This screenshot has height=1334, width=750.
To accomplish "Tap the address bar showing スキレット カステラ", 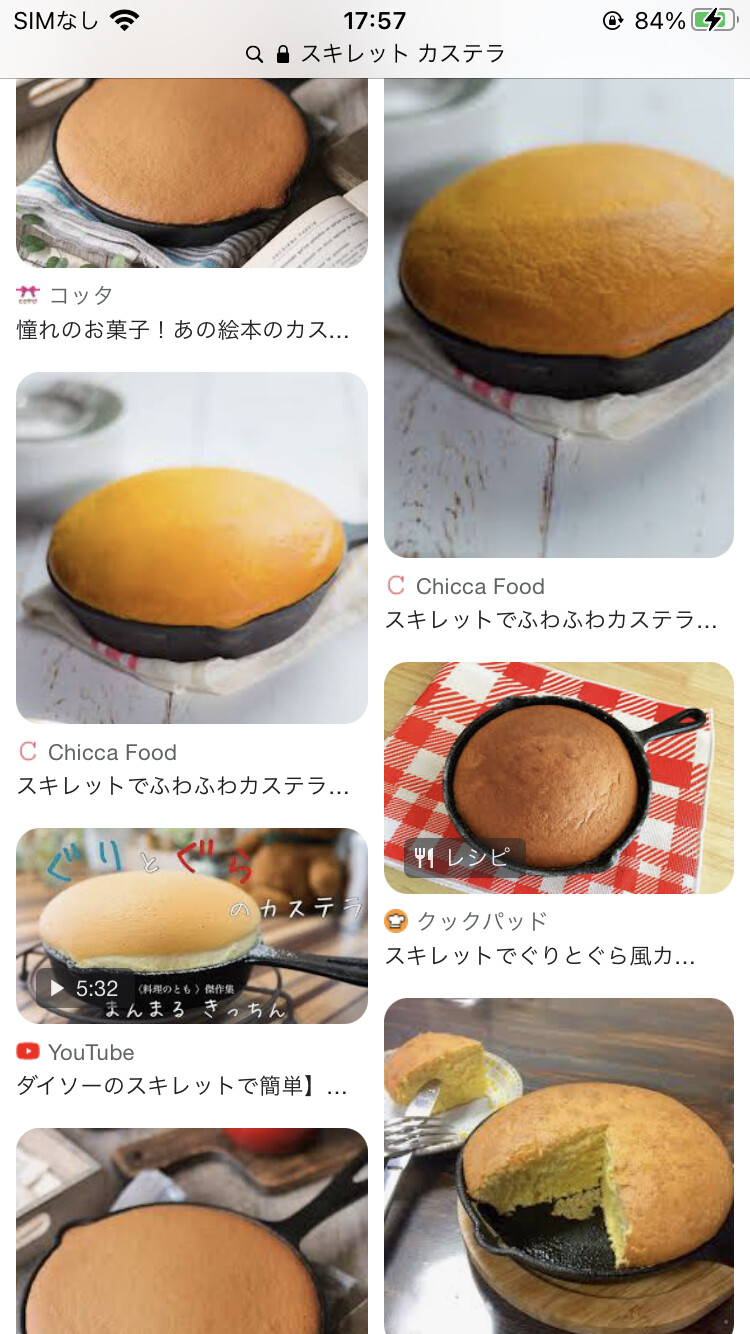I will tap(375, 53).
